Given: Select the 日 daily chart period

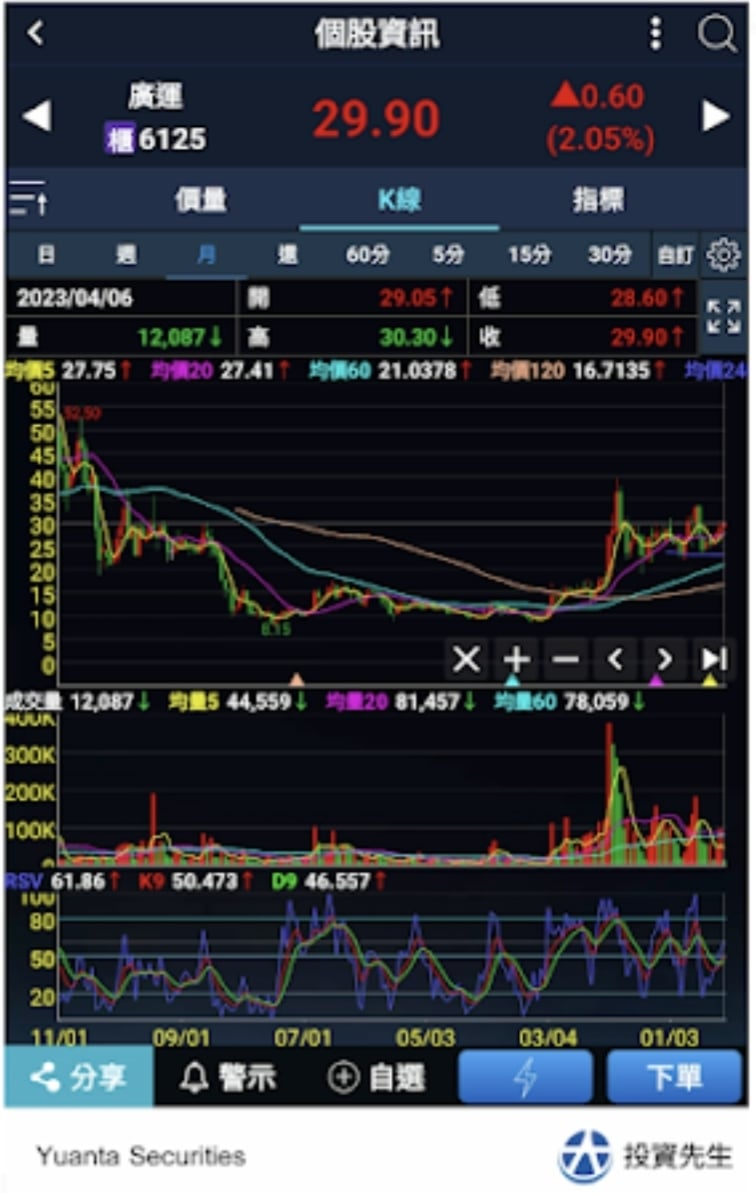Looking at the screenshot, I should pyautogui.click(x=46, y=255).
